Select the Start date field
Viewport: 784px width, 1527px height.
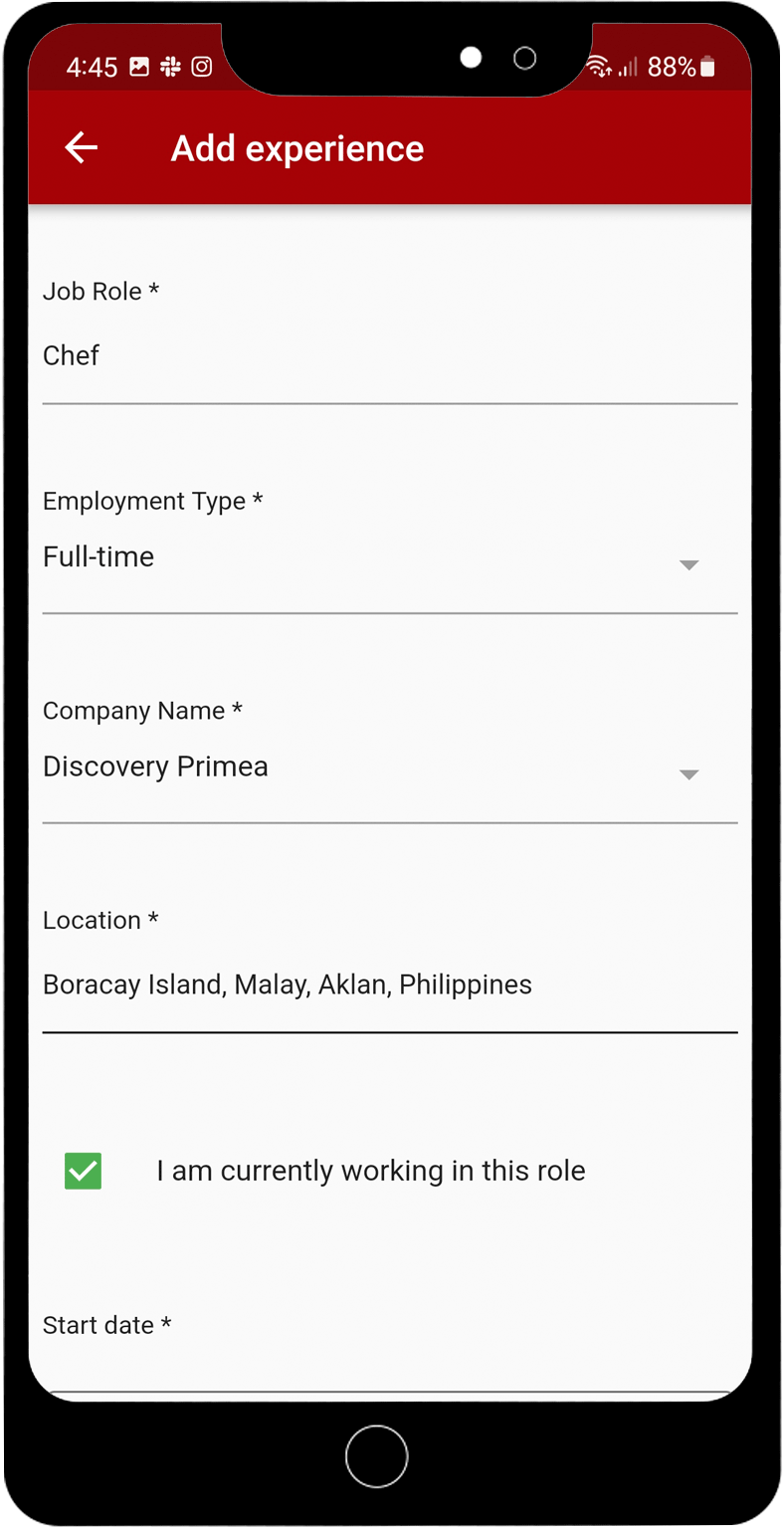pos(388,1362)
